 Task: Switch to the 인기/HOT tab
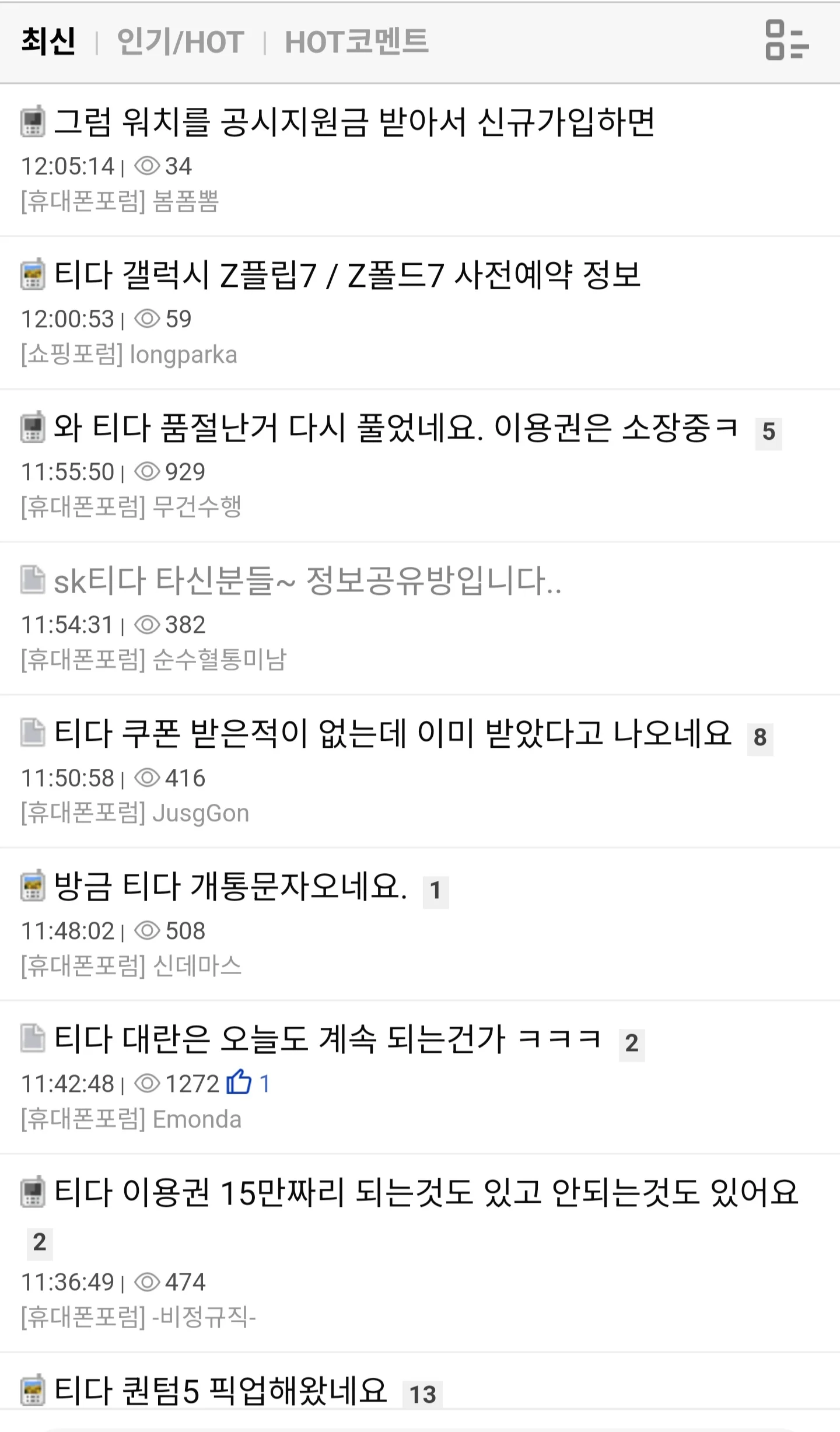(x=180, y=42)
